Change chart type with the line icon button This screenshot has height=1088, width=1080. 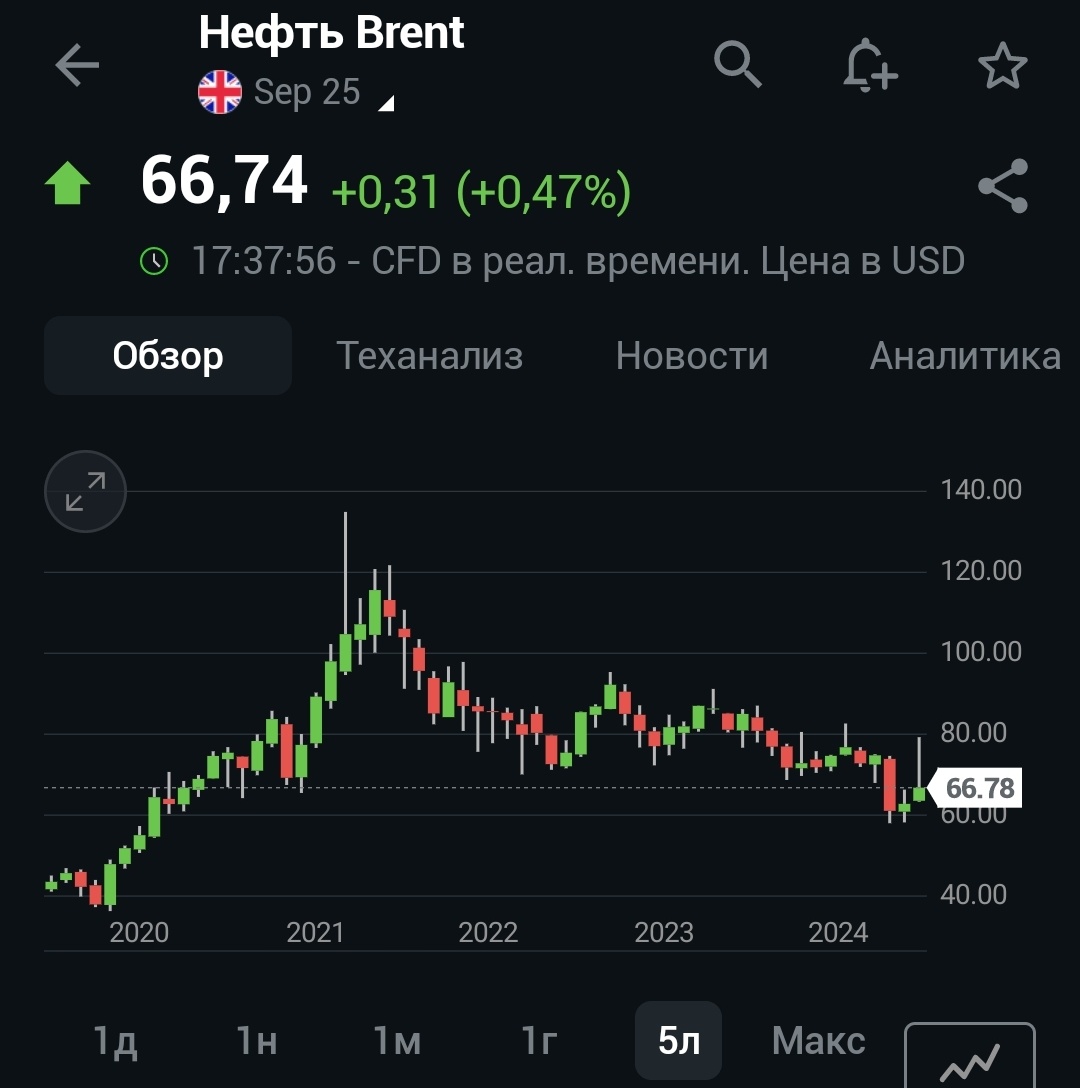(x=970, y=1056)
